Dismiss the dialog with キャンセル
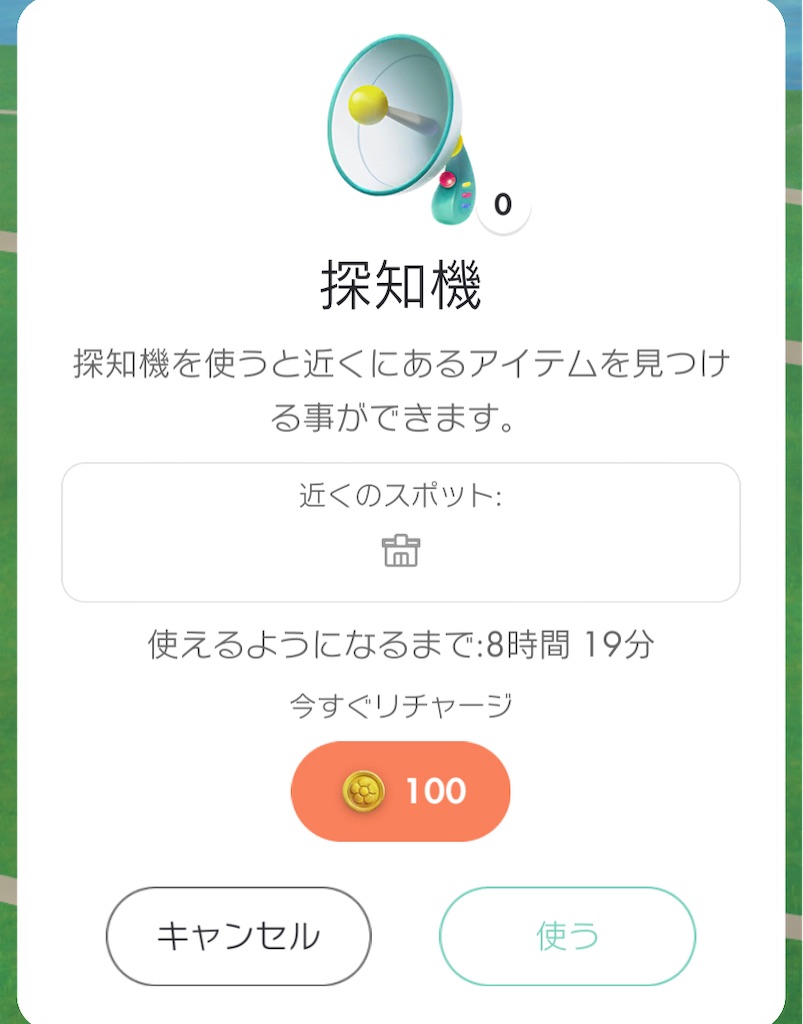The image size is (803, 1024). pos(237,934)
